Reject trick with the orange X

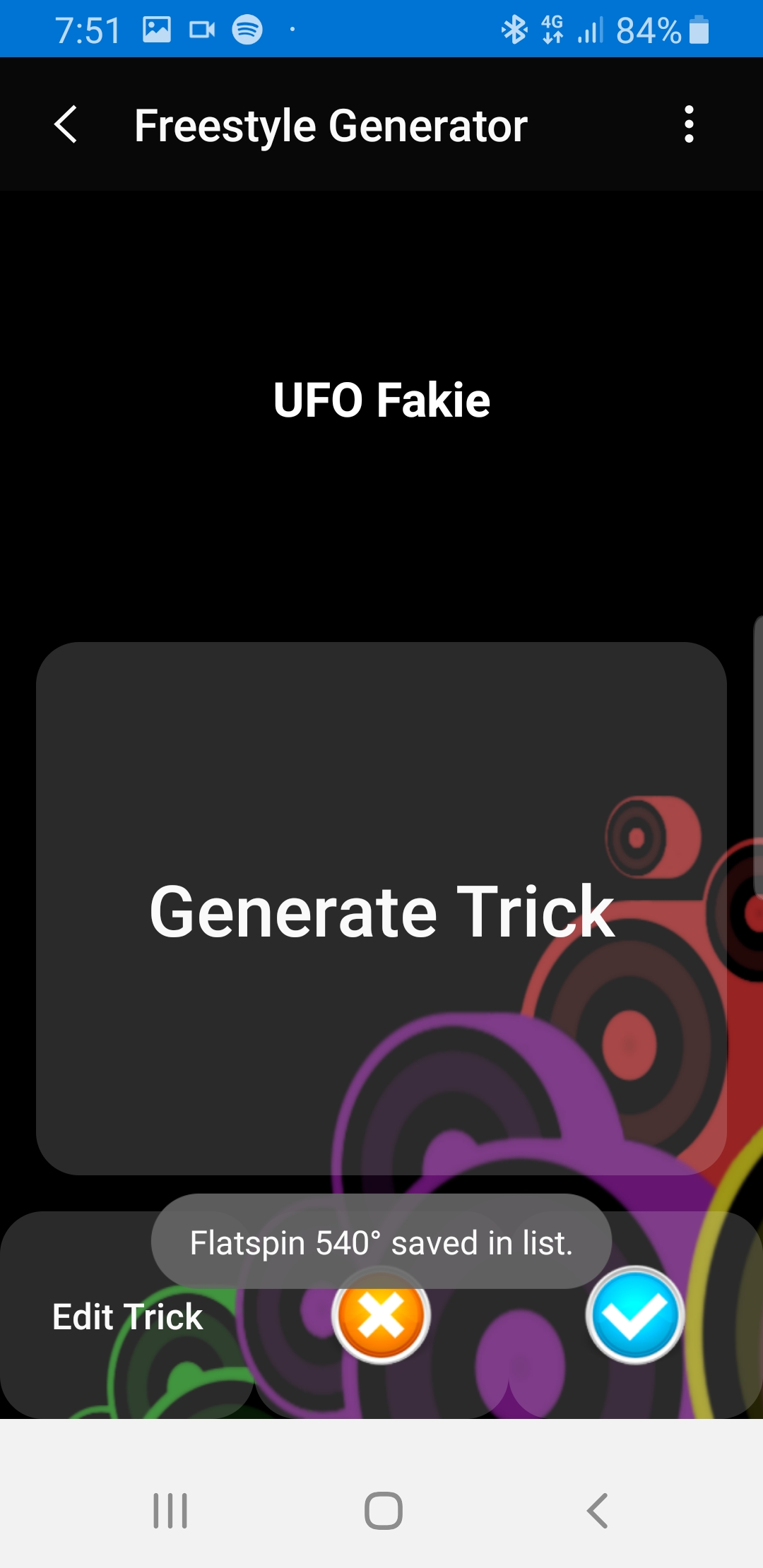click(381, 1317)
